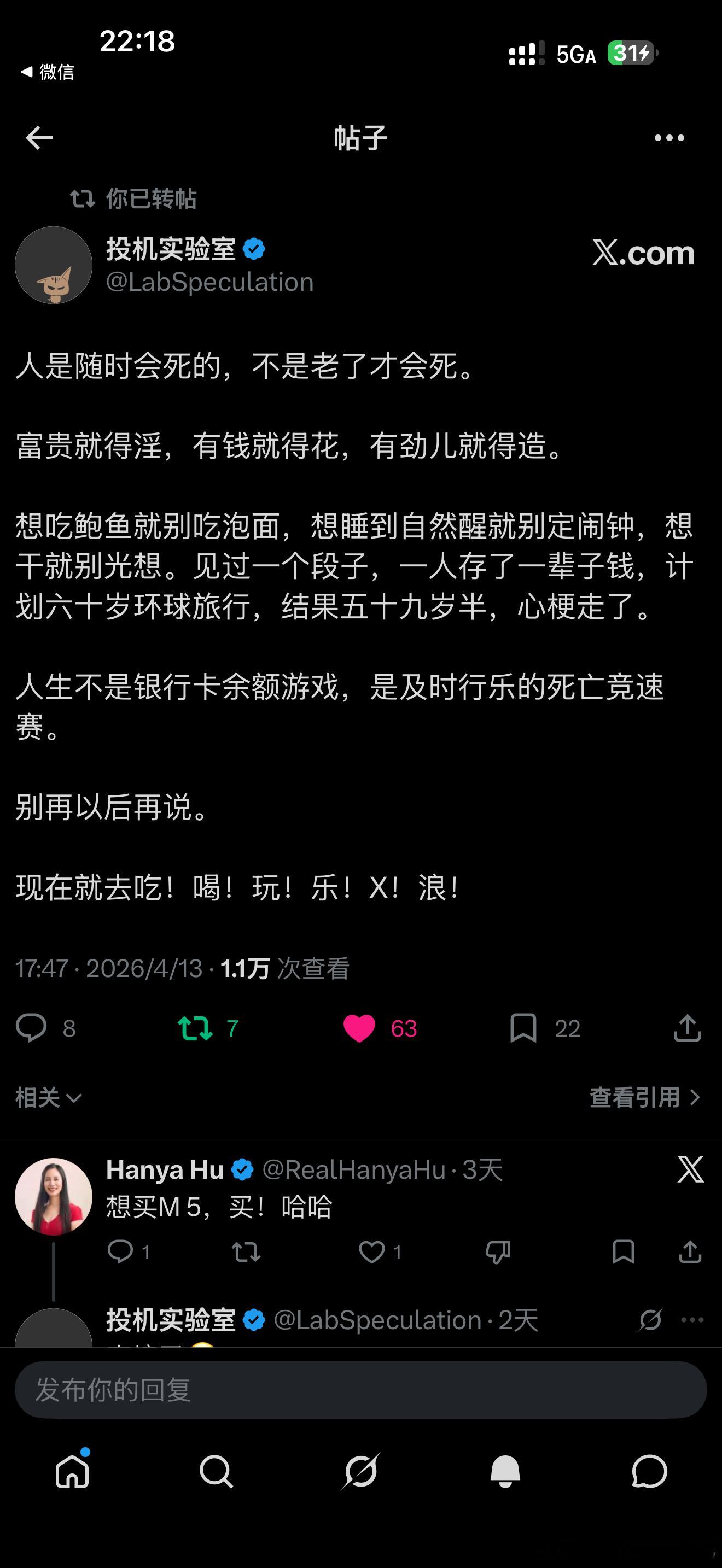Tap the share icon below the post

click(x=686, y=1027)
